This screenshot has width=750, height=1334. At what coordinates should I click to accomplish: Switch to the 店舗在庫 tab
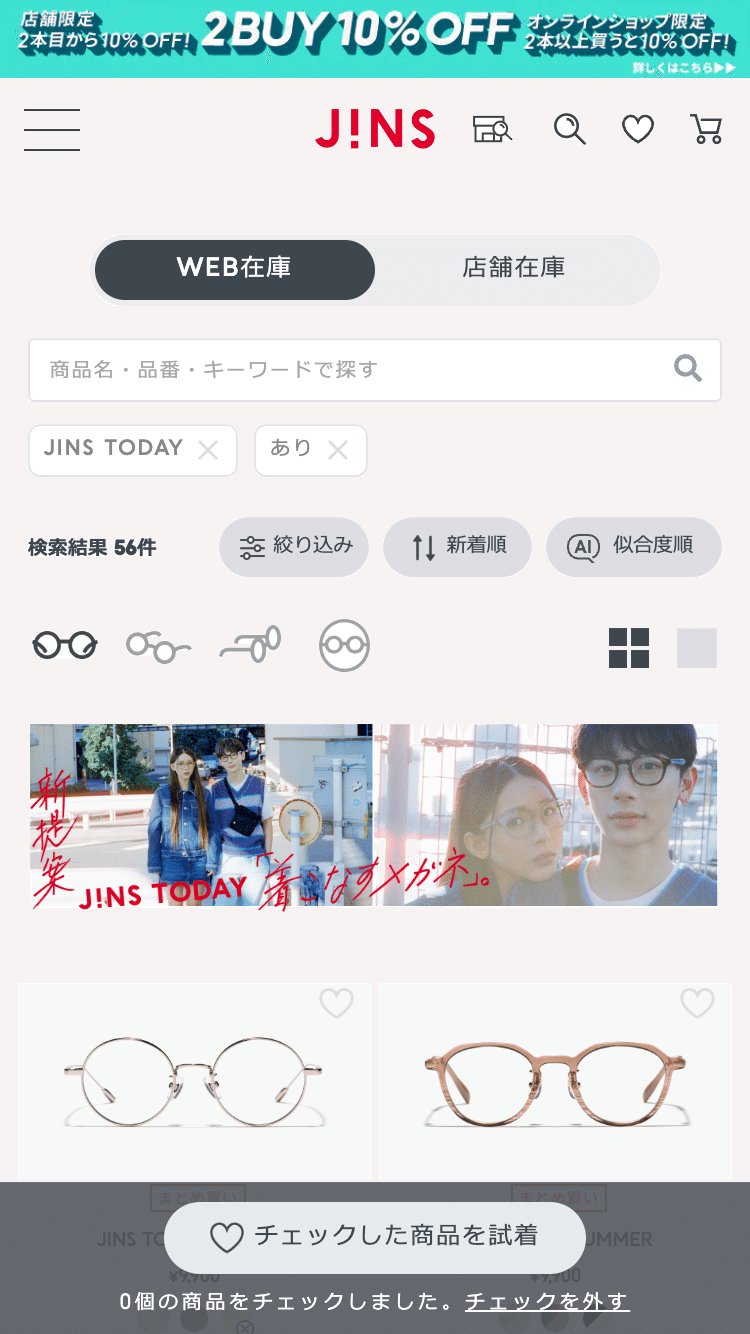point(514,268)
